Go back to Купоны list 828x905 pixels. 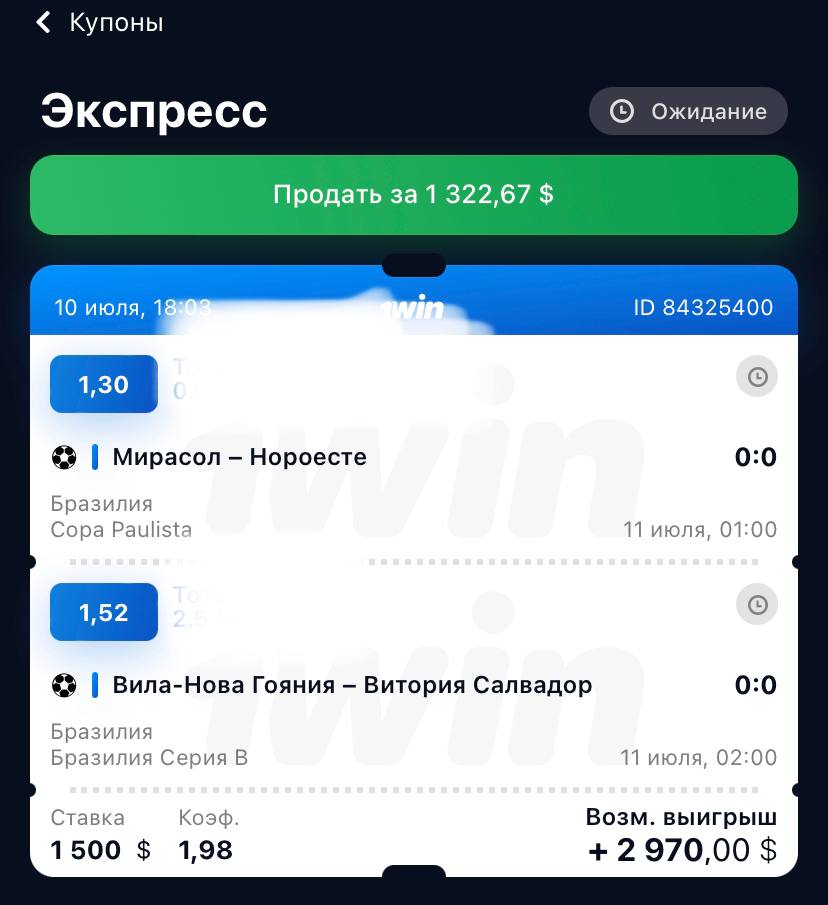[x=98, y=23]
